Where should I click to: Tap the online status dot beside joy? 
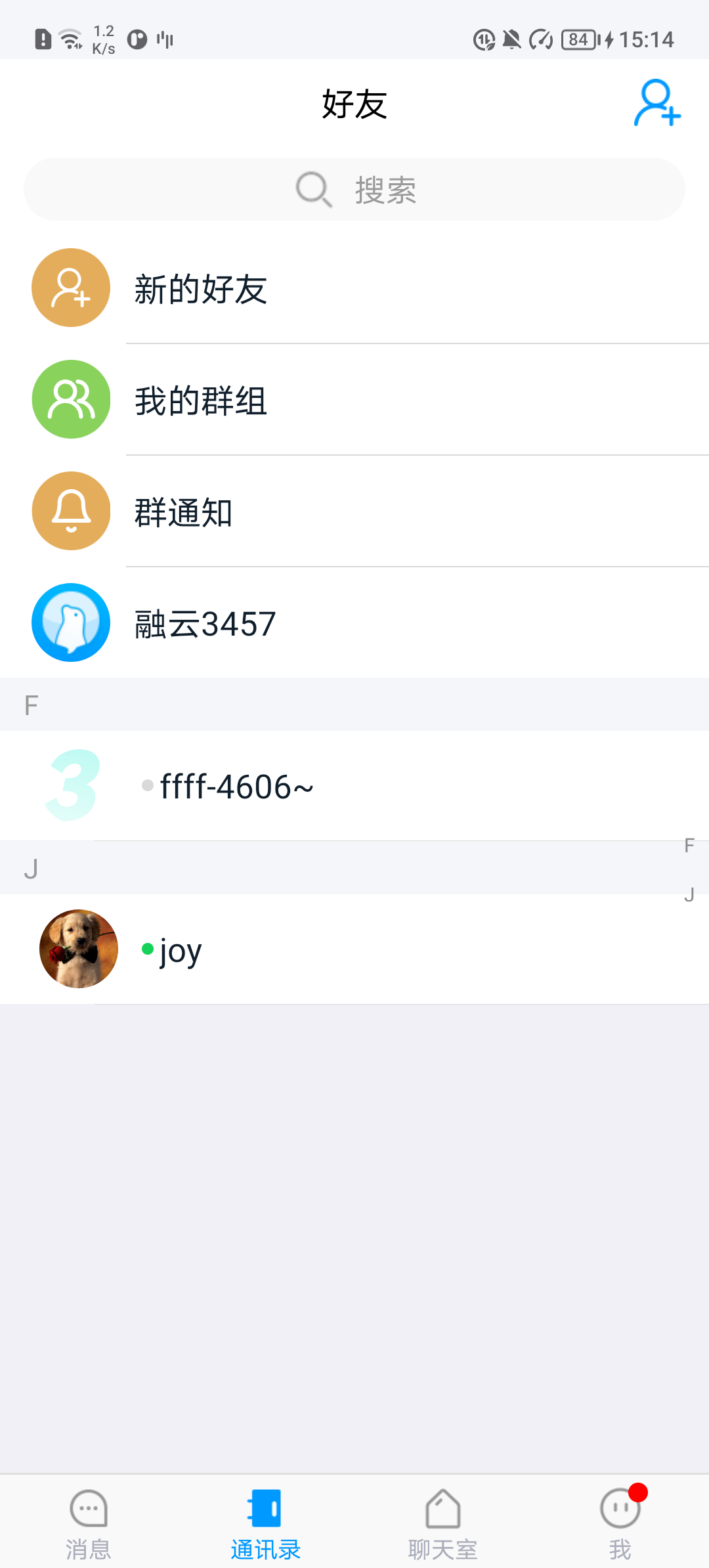(x=147, y=949)
